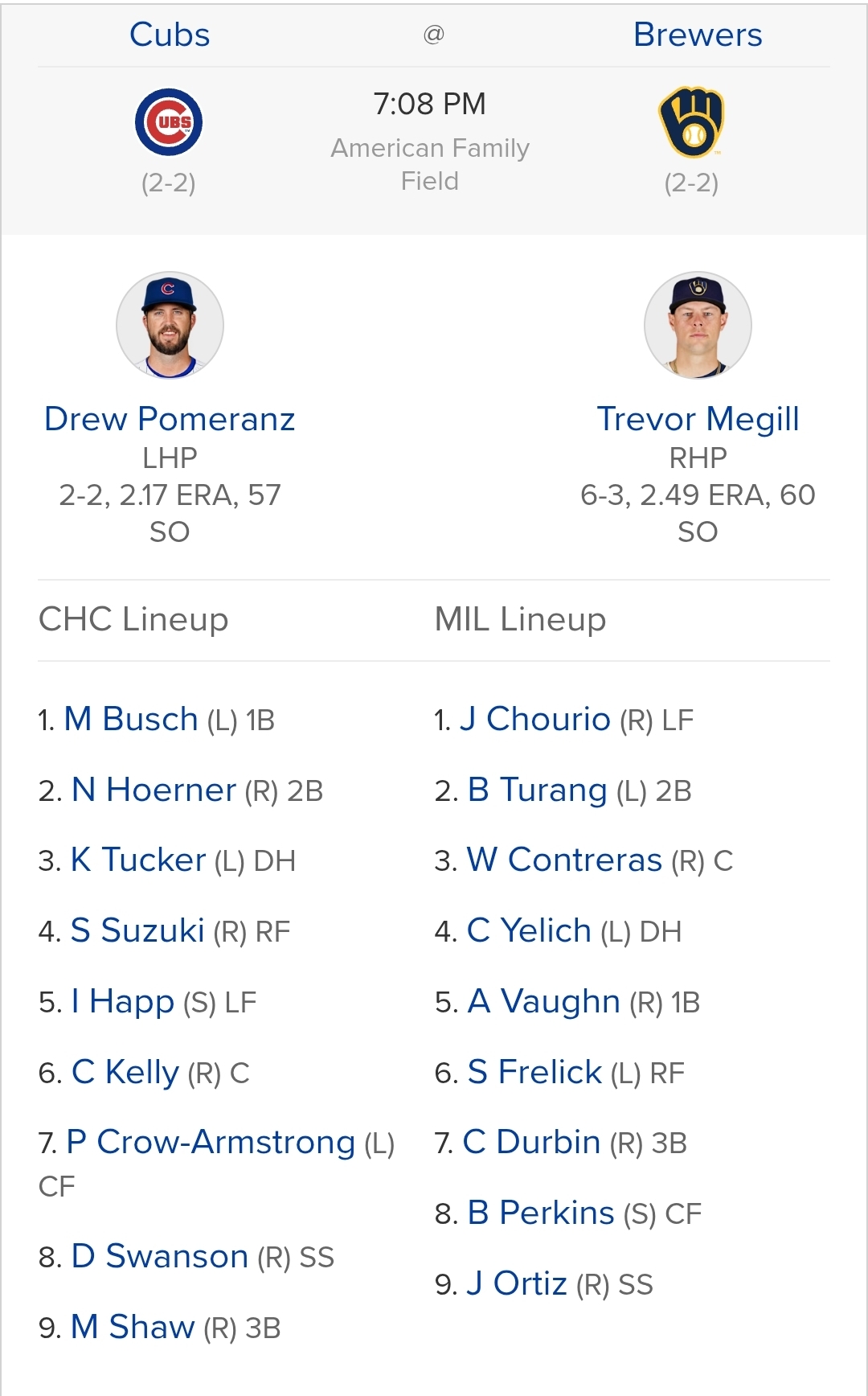View W Contreras's player page
Image resolution: width=868 pixels, height=1396 pixels.
[x=564, y=860]
